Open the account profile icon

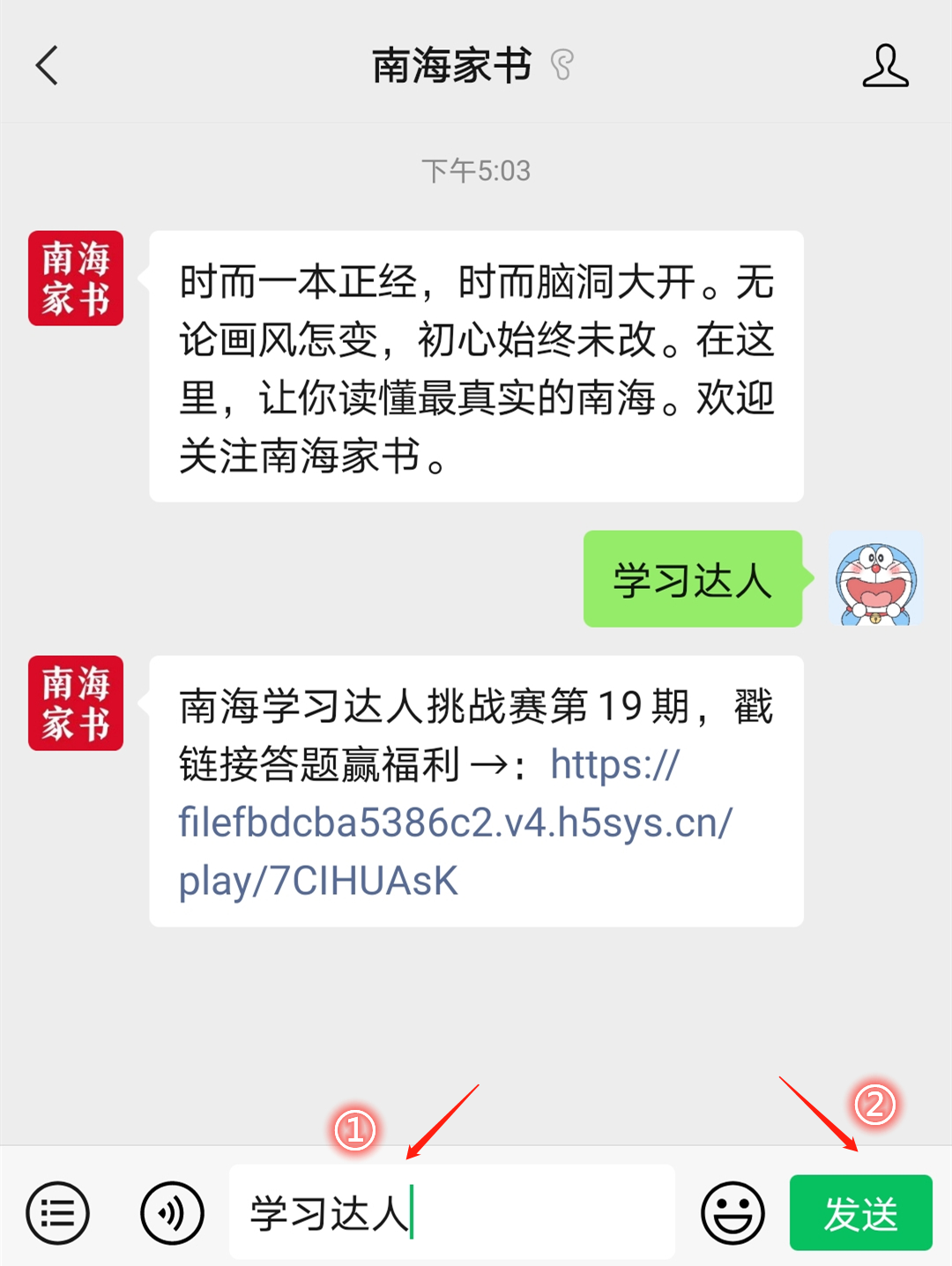pyautogui.click(x=885, y=66)
